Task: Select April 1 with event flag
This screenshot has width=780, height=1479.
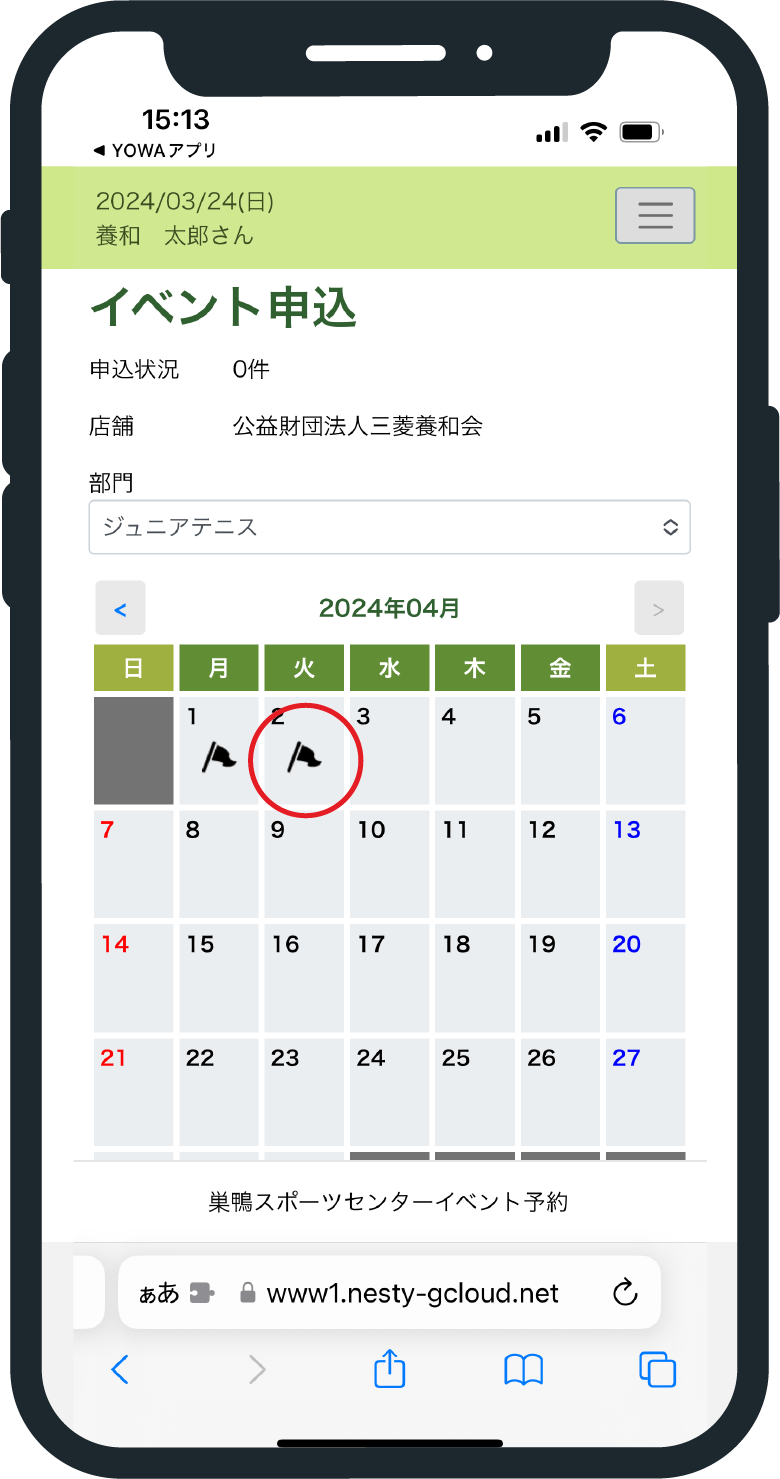Action: point(219,751)
